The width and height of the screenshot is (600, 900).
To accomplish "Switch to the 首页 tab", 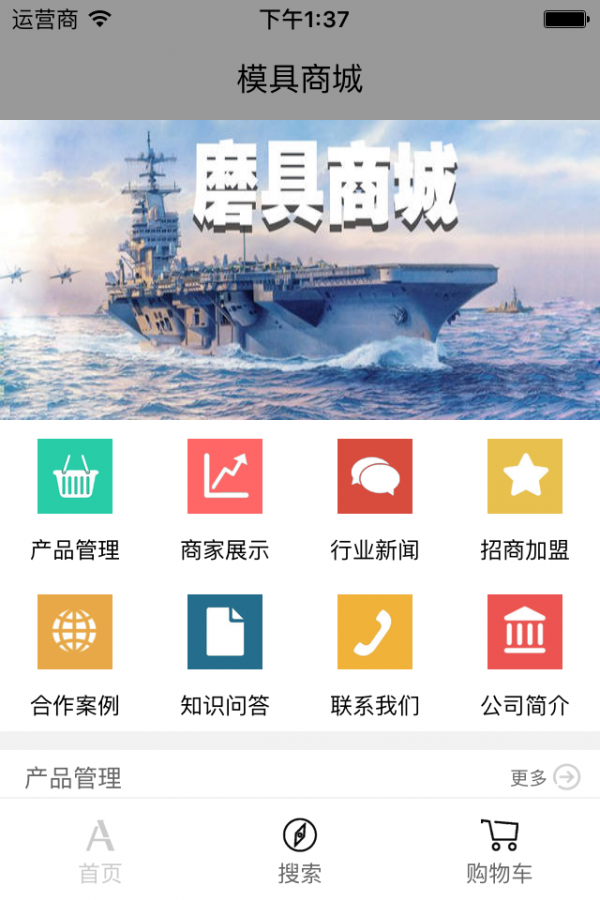I will 100,851.
